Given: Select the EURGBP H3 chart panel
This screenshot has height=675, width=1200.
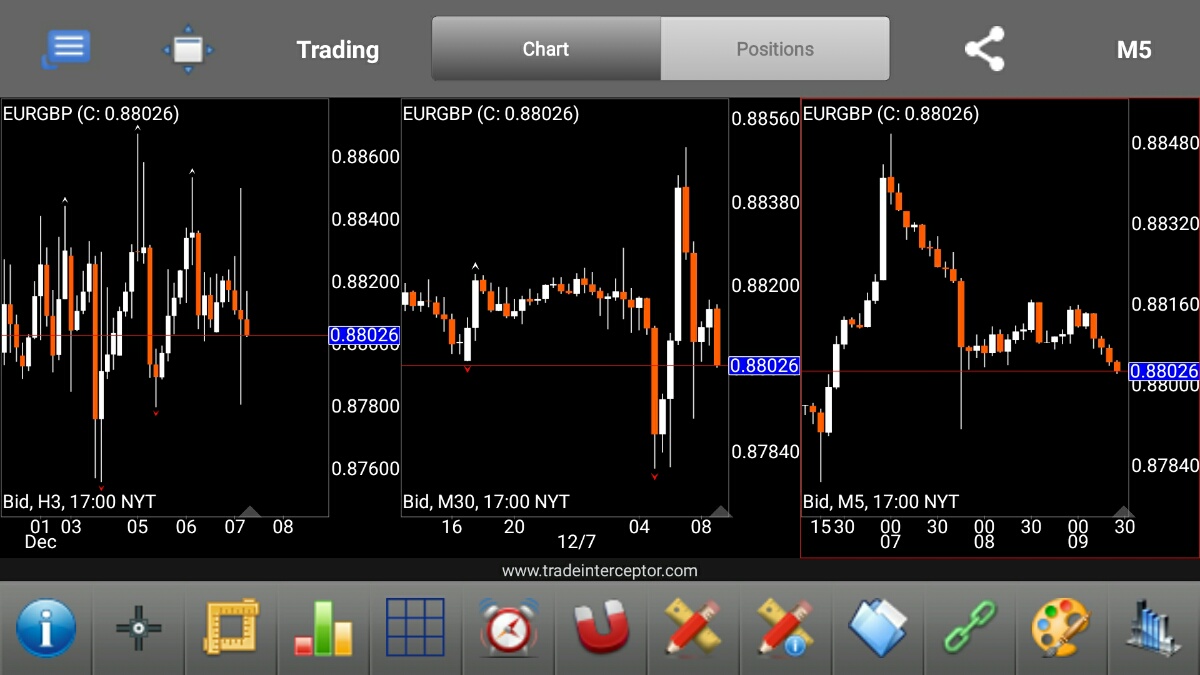Looking at the screenshot, I should click(165, 300).
